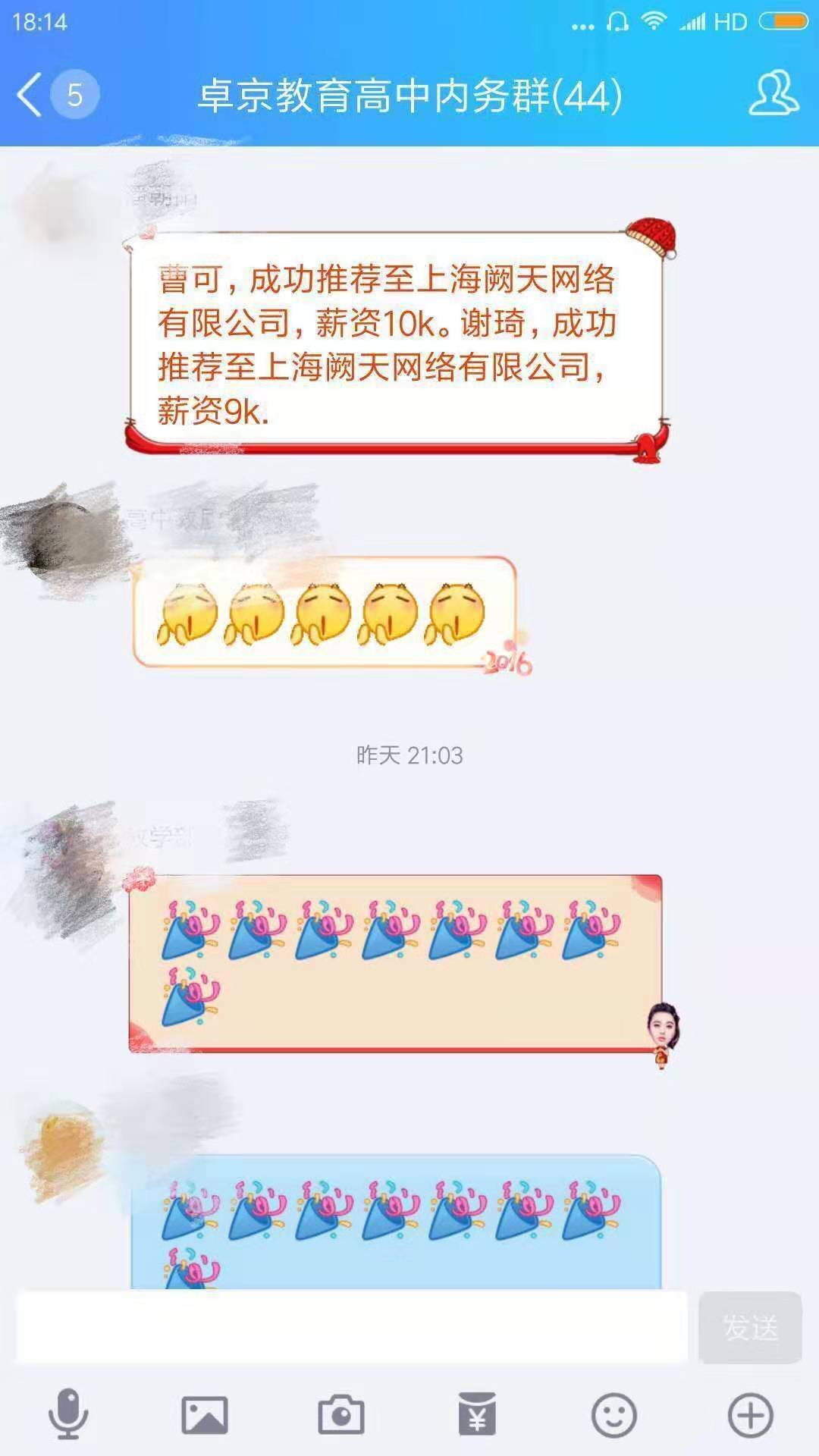Screen dimensions: 819x1456
Task: Open the image gallery picker
Action: point(205,1415)
